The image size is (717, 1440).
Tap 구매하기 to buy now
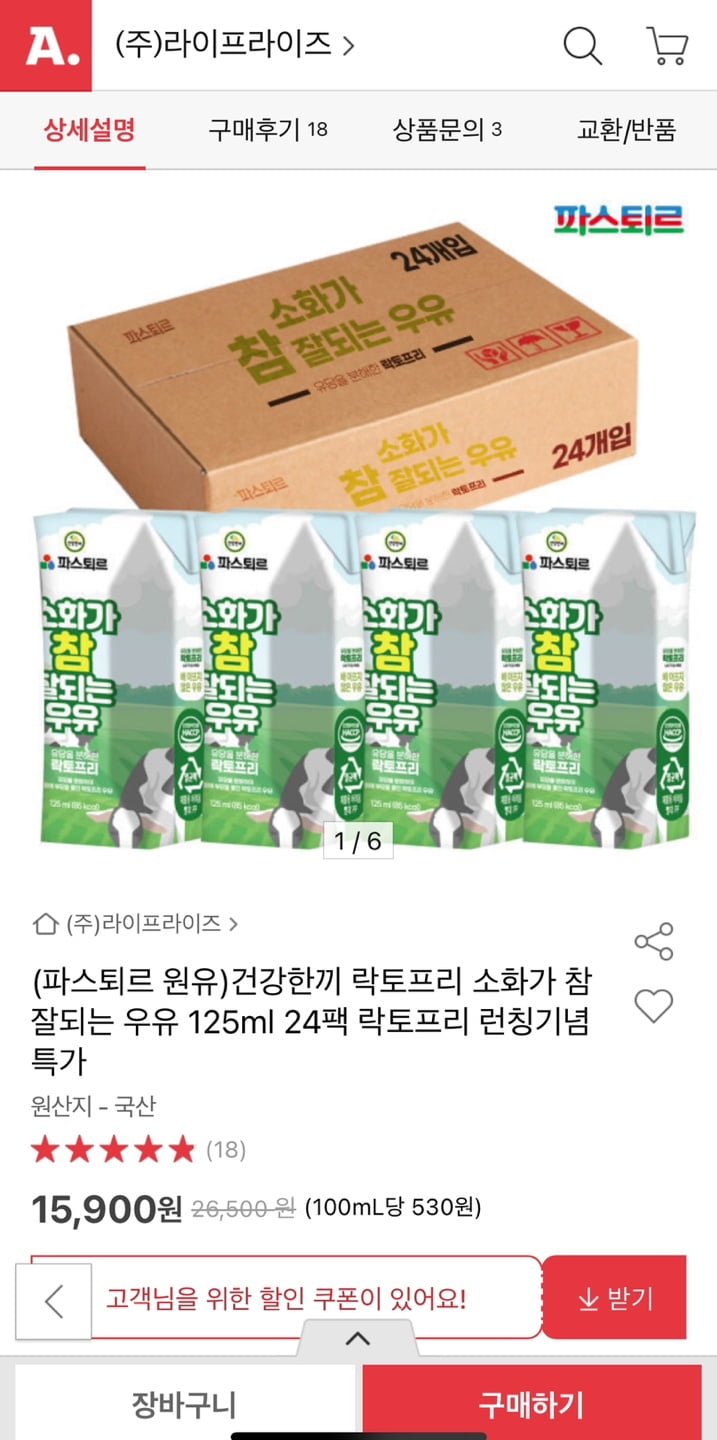click(x=531, y=1405)
